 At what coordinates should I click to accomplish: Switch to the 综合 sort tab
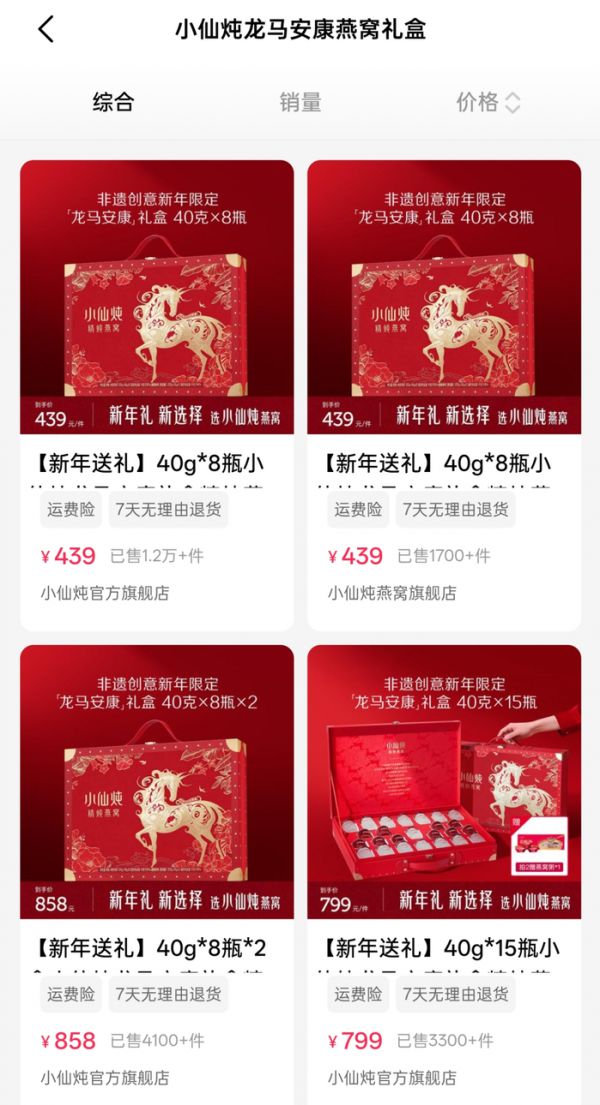113,102
